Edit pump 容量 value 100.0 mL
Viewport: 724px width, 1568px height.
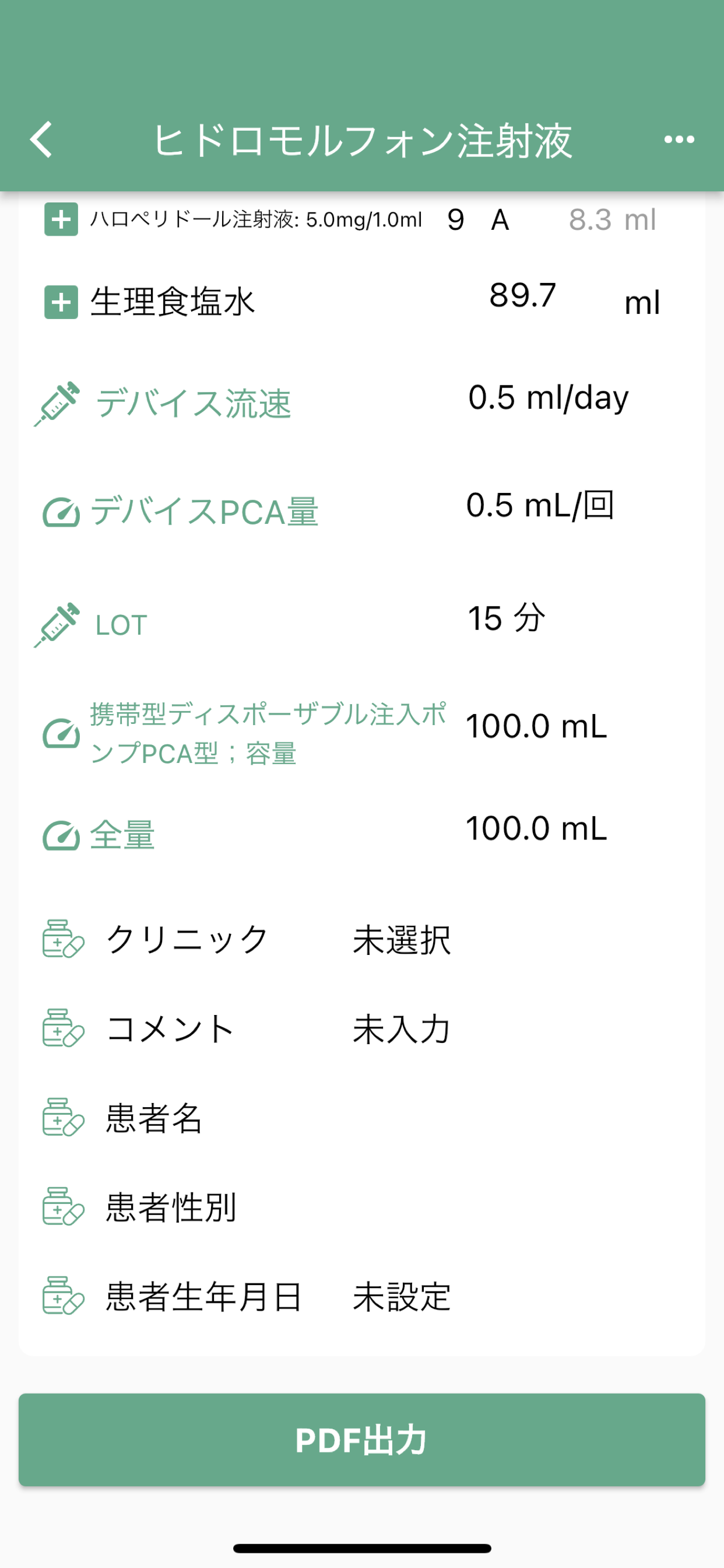537,726
